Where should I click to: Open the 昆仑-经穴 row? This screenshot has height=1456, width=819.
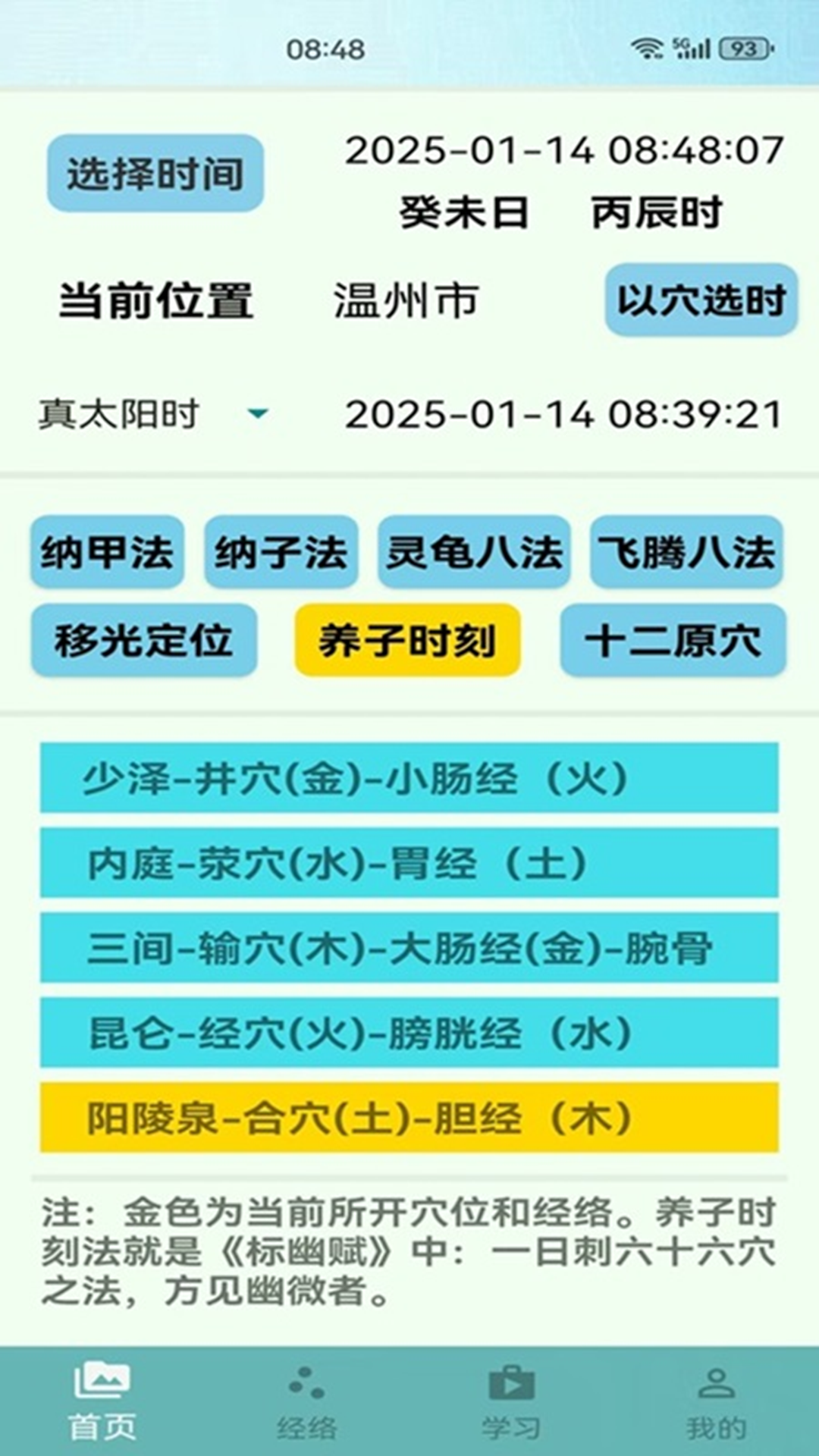[x=409, y=1033]
